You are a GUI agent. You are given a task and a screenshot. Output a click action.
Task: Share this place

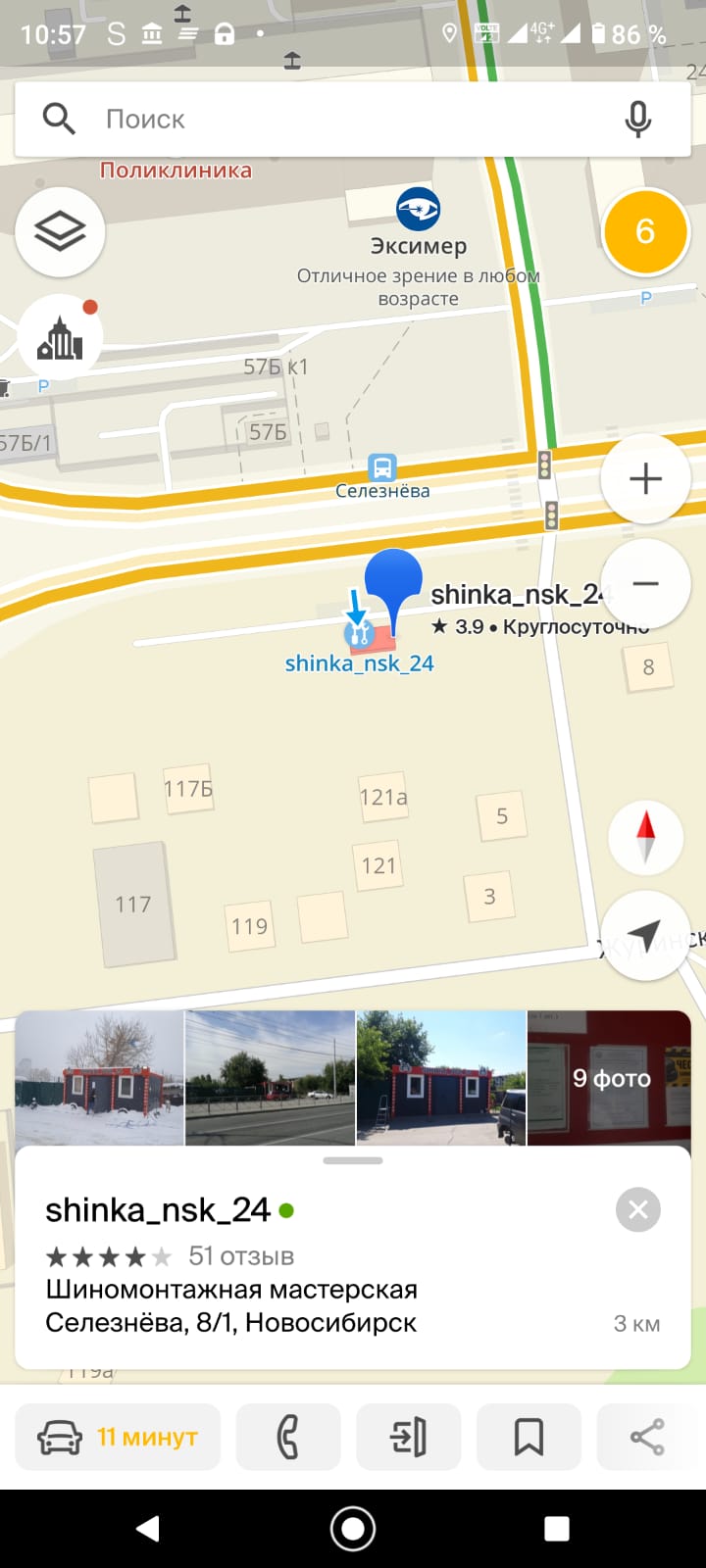pos(647,1438)
